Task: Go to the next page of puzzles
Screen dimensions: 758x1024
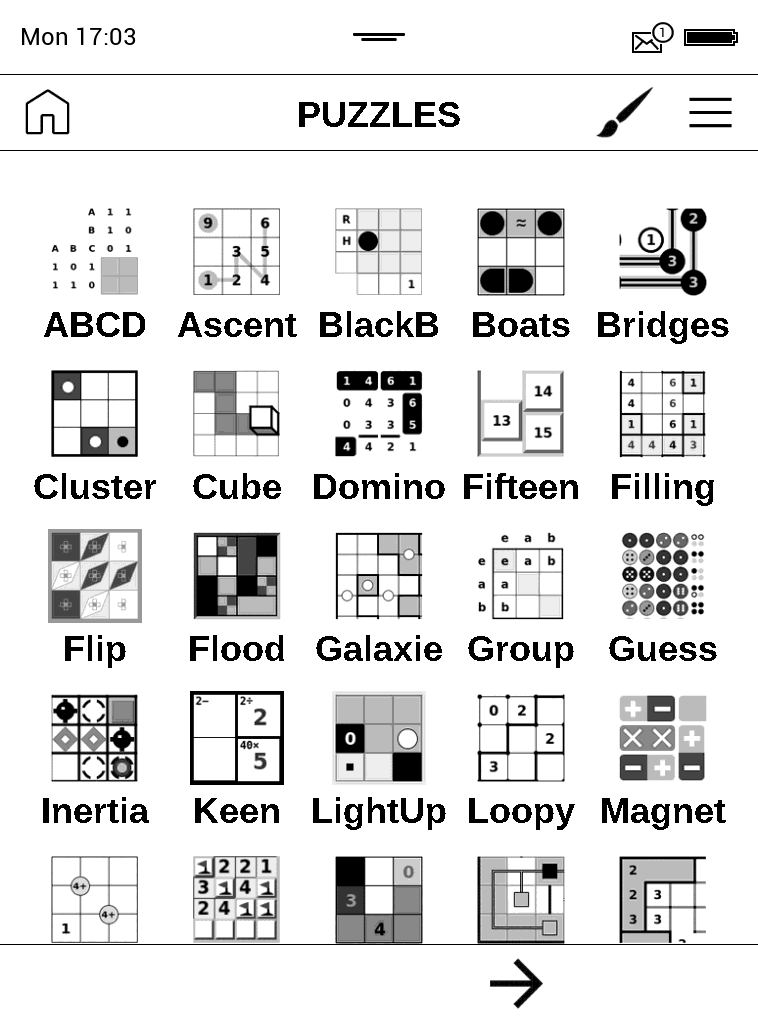Action: tap(516, 984)
